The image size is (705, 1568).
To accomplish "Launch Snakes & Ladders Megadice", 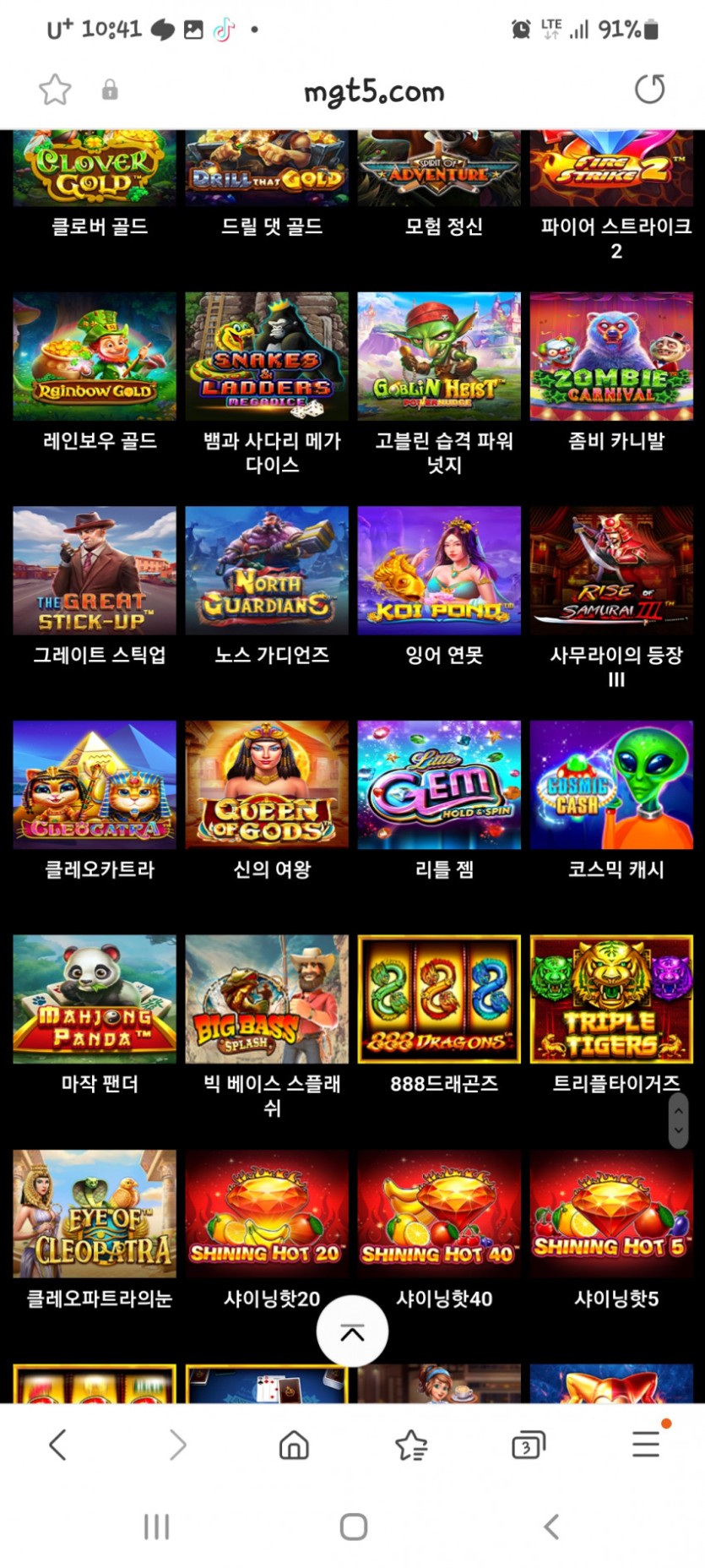I will point(267,357).
